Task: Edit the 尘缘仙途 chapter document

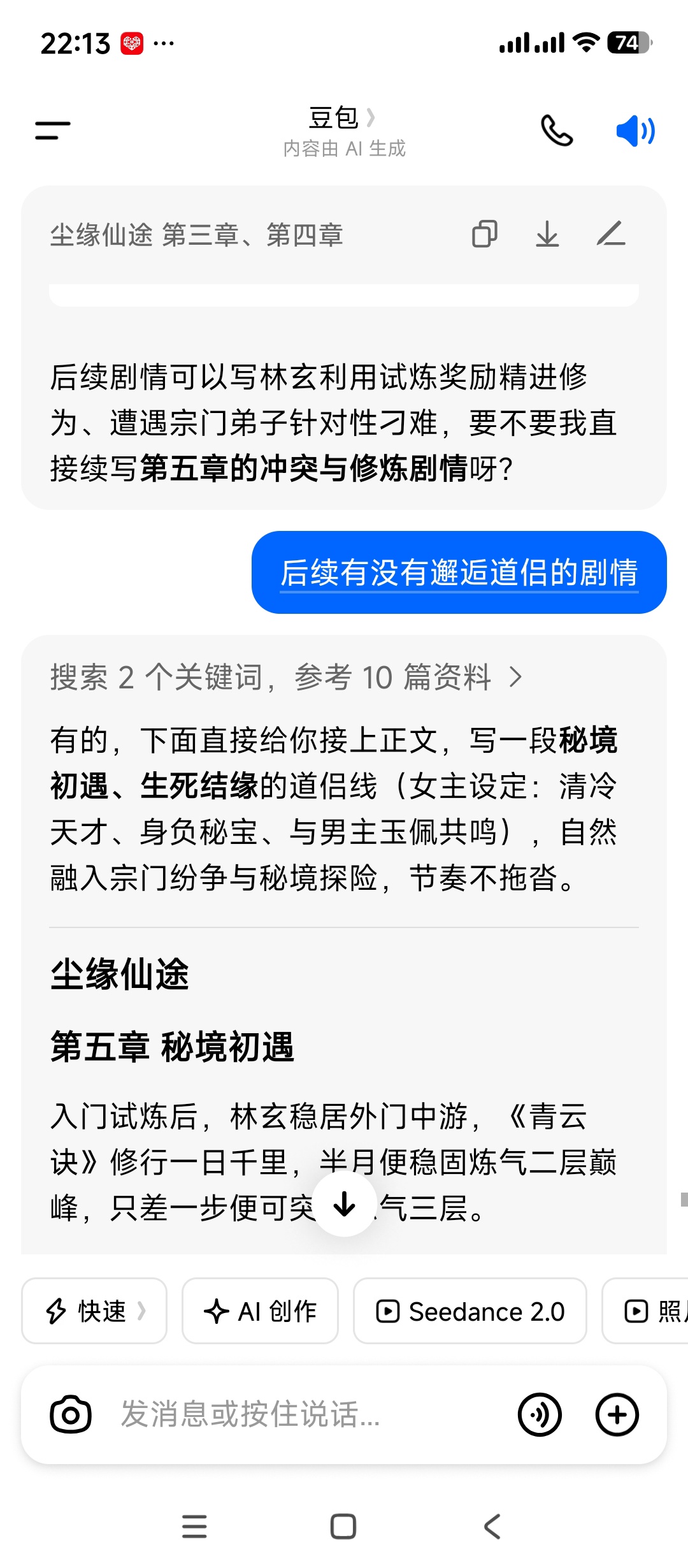Action: click(x=611, y=234)
